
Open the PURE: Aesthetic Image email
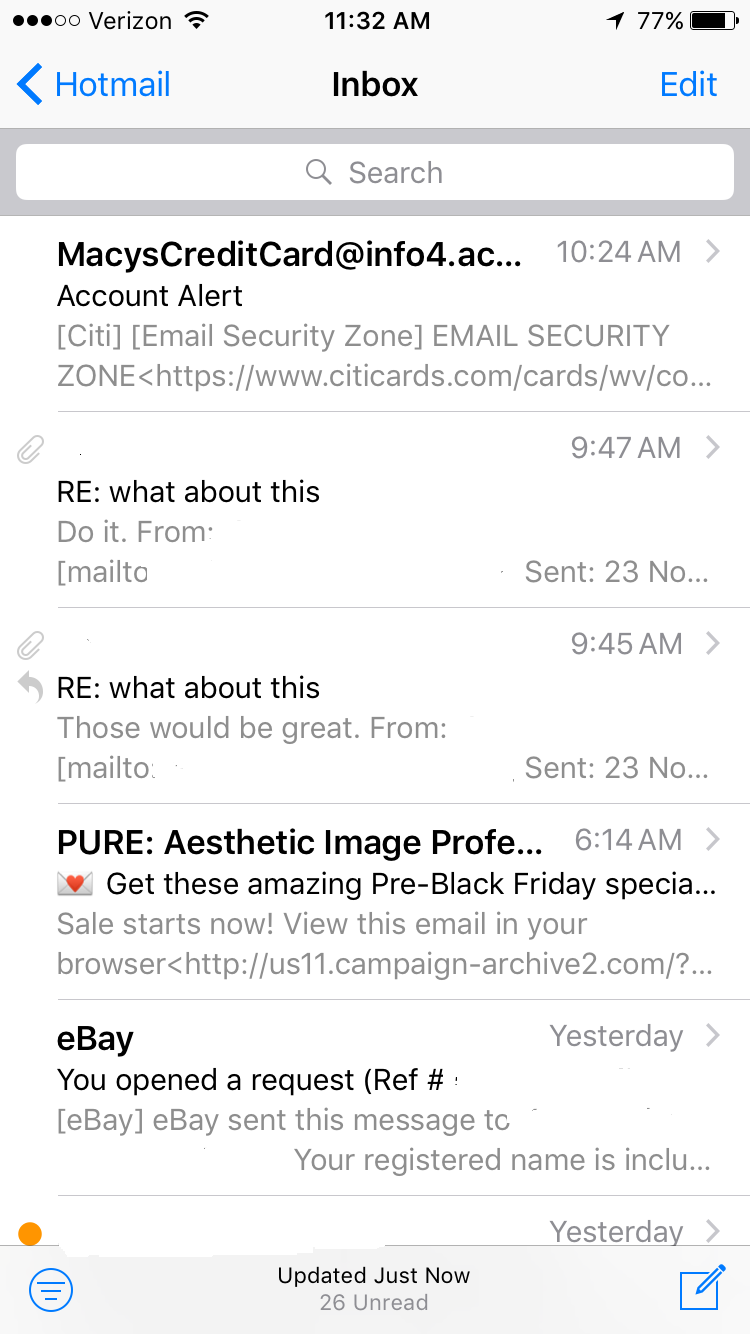pos(375,902)
